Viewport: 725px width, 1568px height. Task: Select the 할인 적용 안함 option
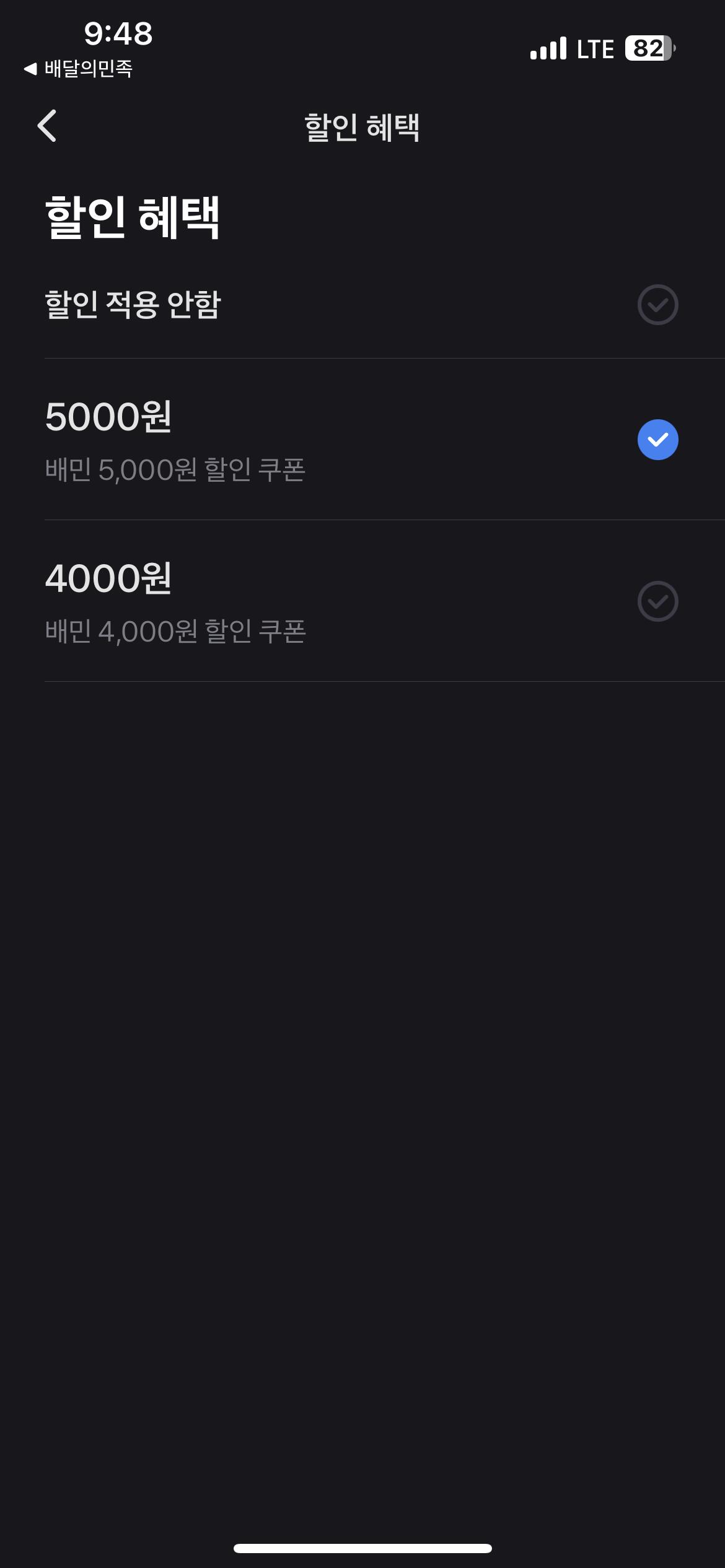pyautogui.click(x=657, y=305)
